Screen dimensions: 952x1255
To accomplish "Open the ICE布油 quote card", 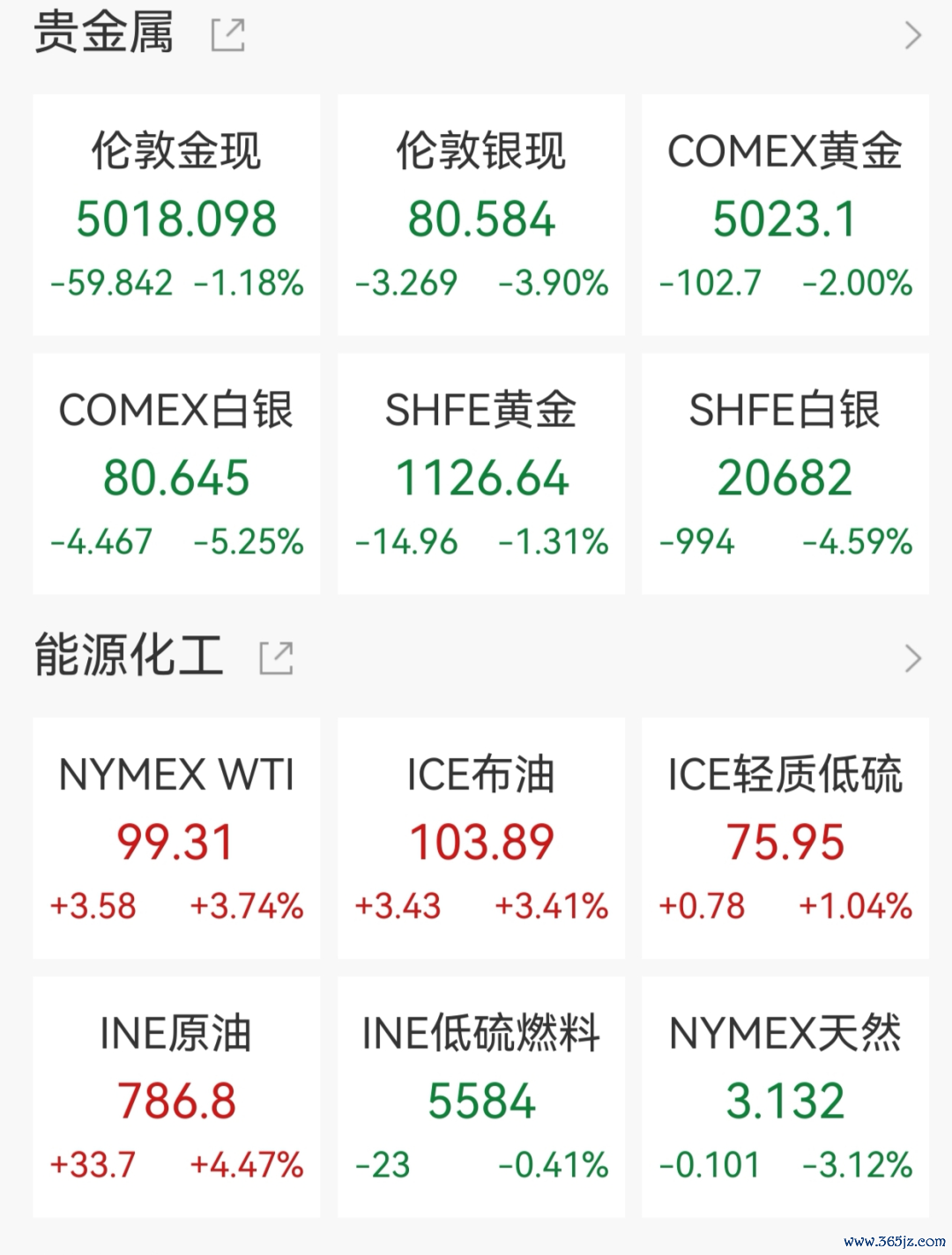I will click(x=481, y=838).
